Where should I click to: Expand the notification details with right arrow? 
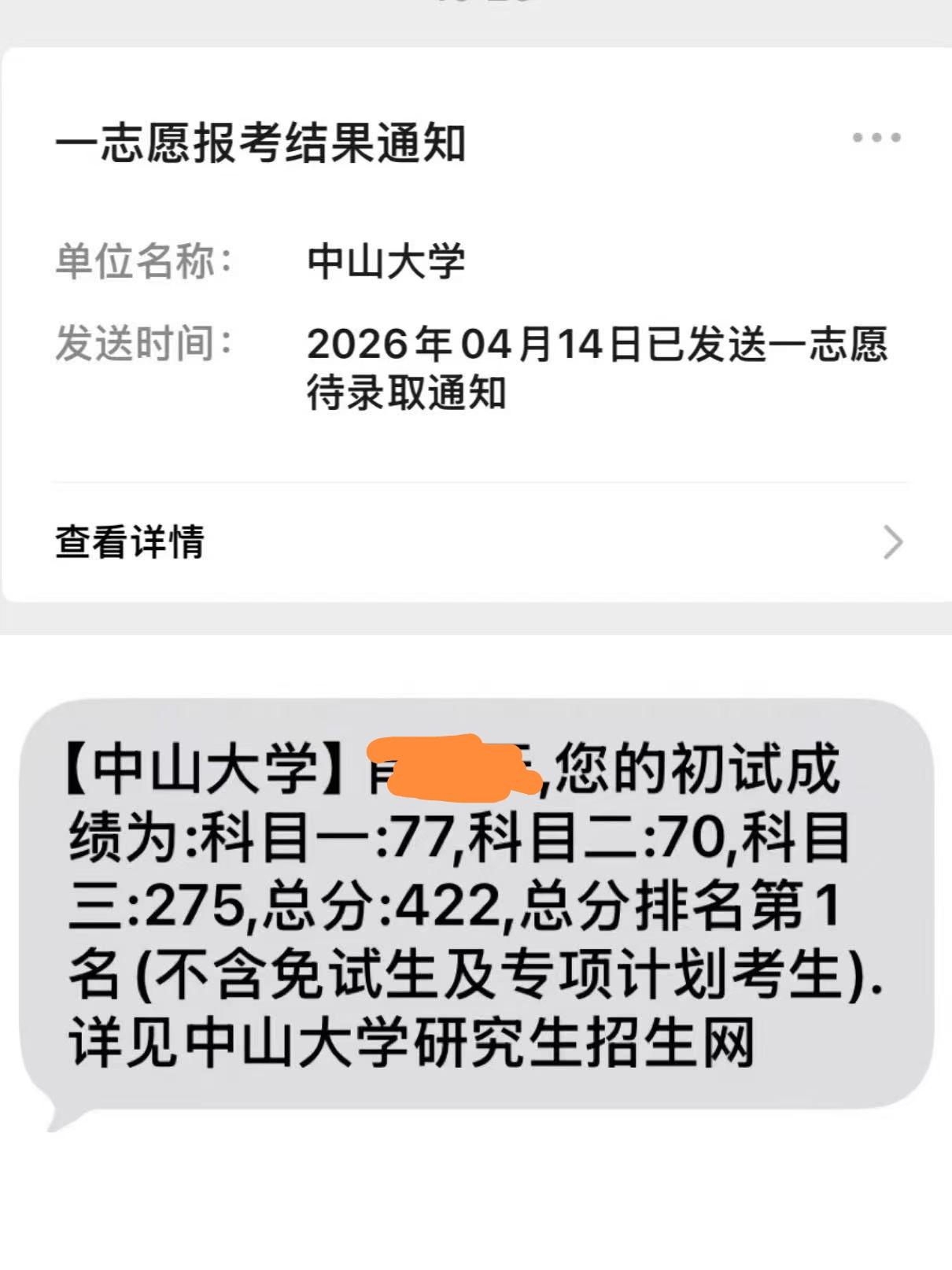(x=893, y=541)
